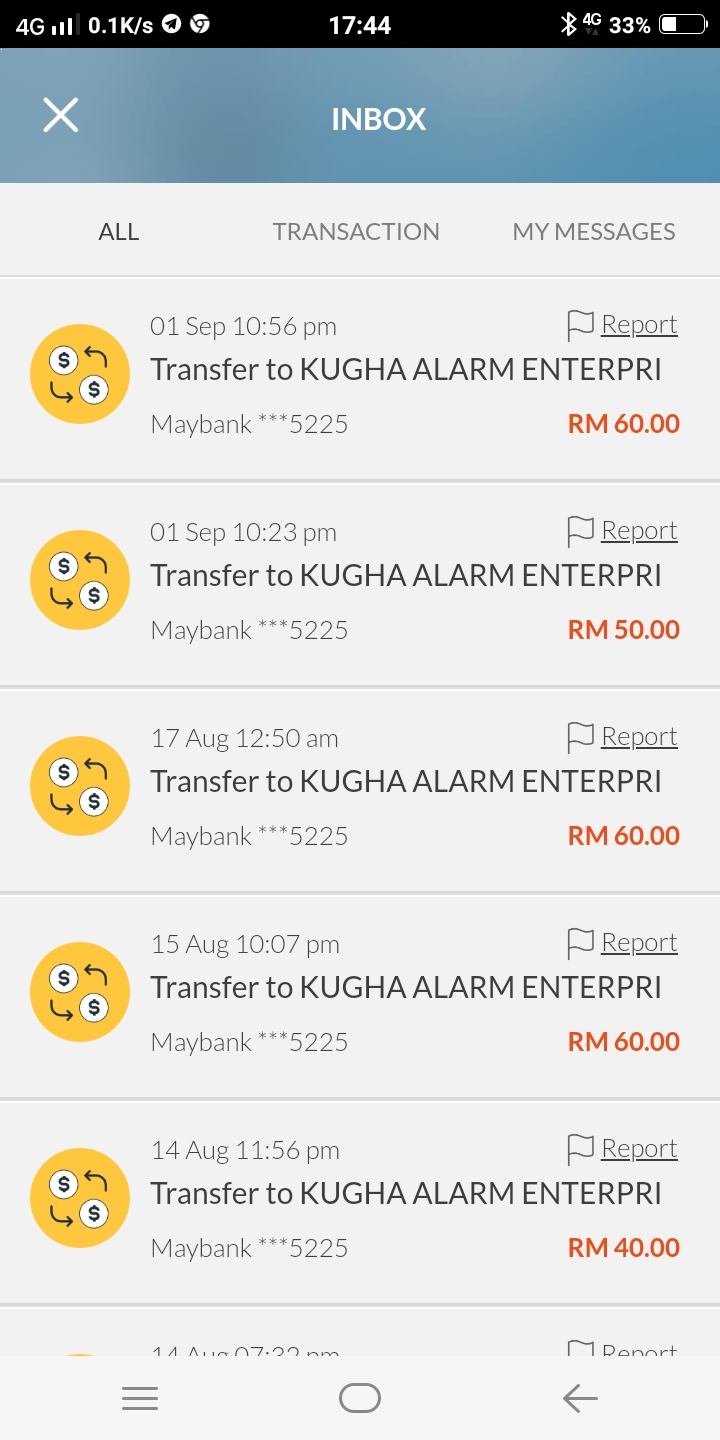Viewport: 720px width, 1440px height.
Task: Report the 15 Aug 10:07 pm transfer
Action: point(623,943)
